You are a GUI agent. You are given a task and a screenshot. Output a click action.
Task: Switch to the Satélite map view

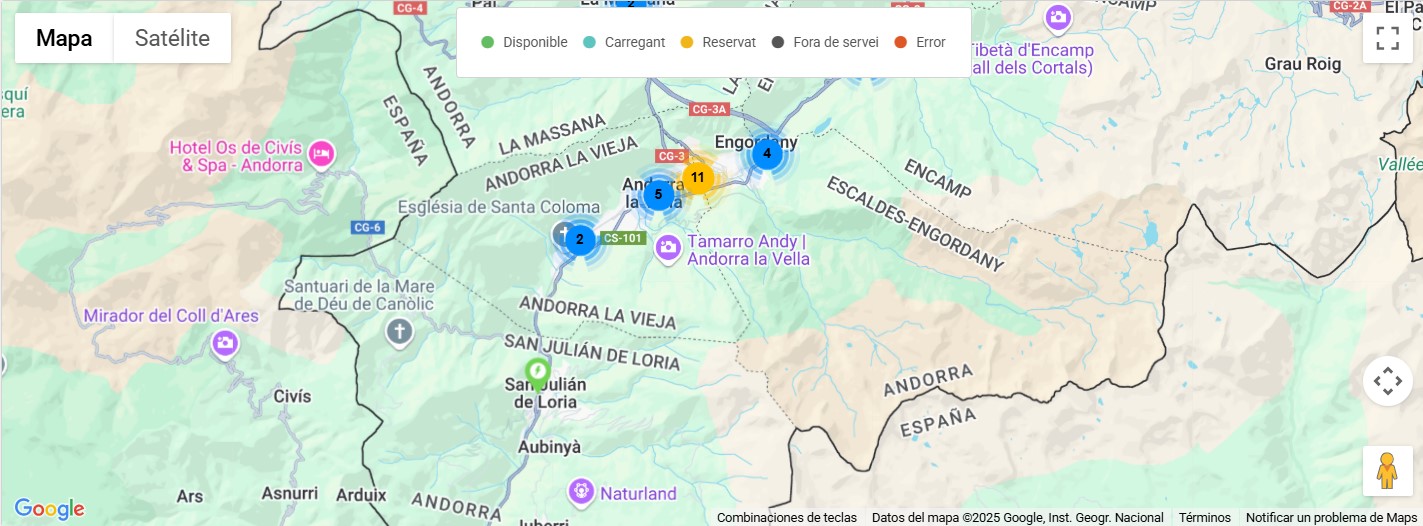pyautogui.click(x=172, y=38)
